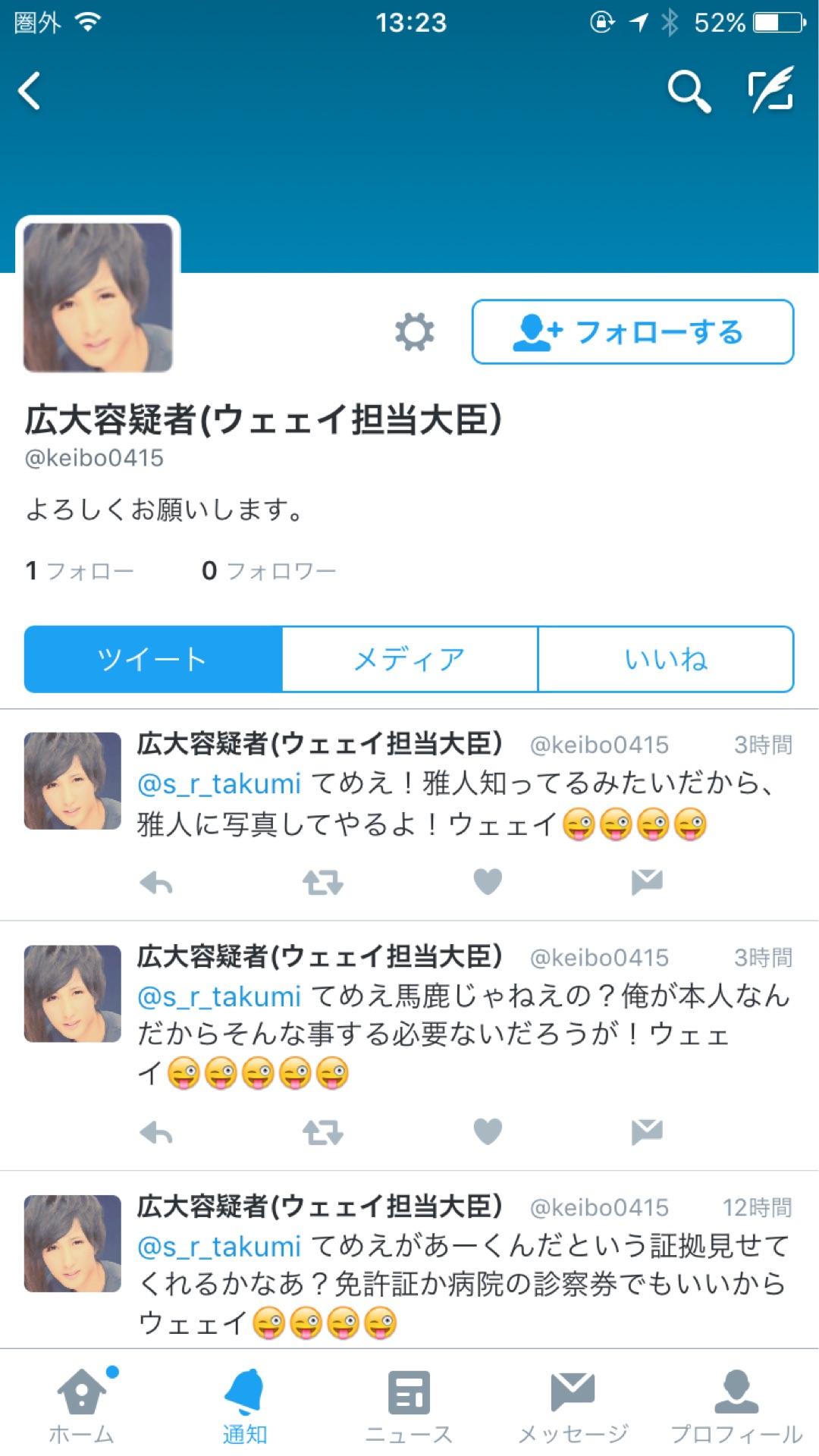
Task: Switch to the メディア tab
Action: [409, 659]
